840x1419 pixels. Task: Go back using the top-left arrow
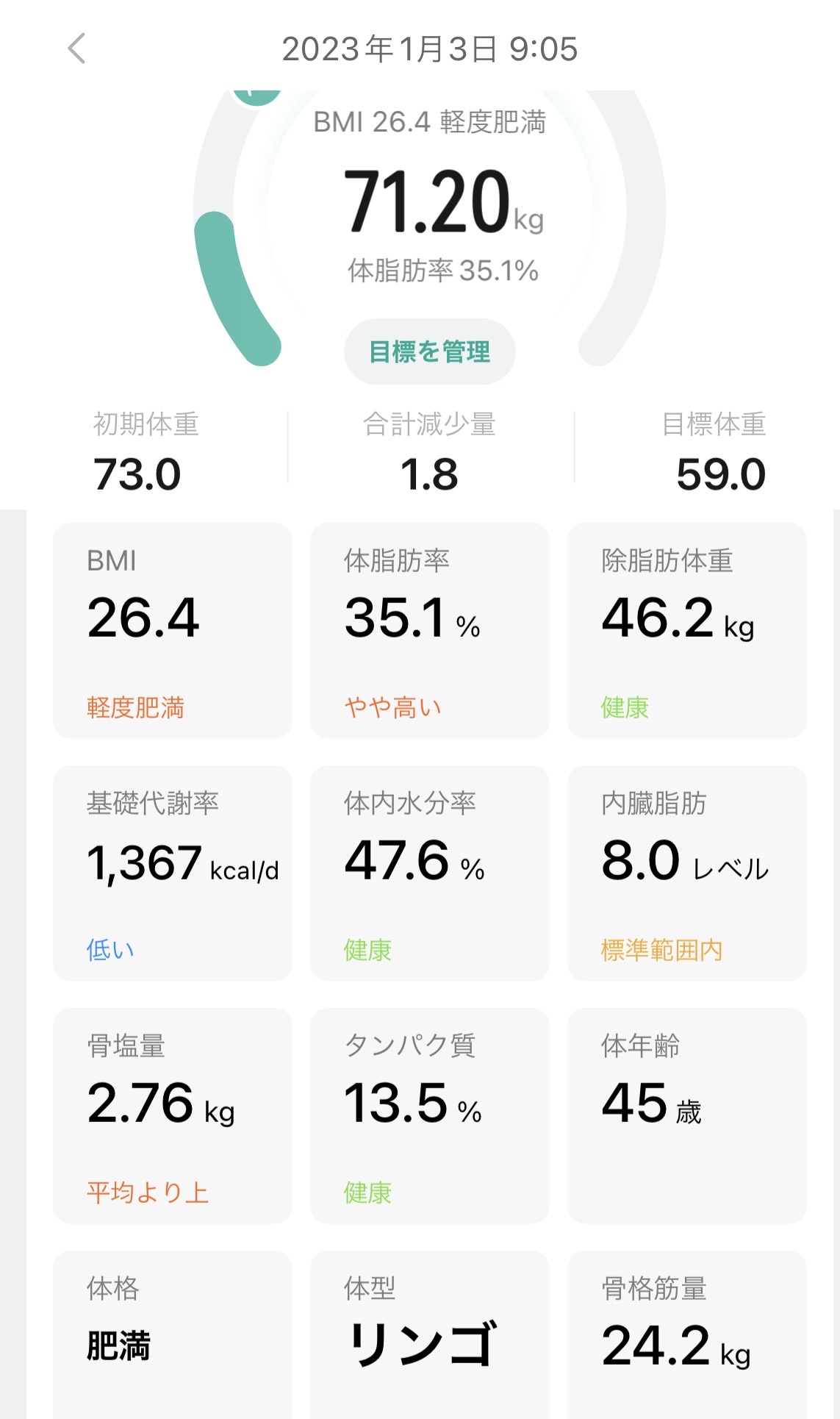[76, 49]
